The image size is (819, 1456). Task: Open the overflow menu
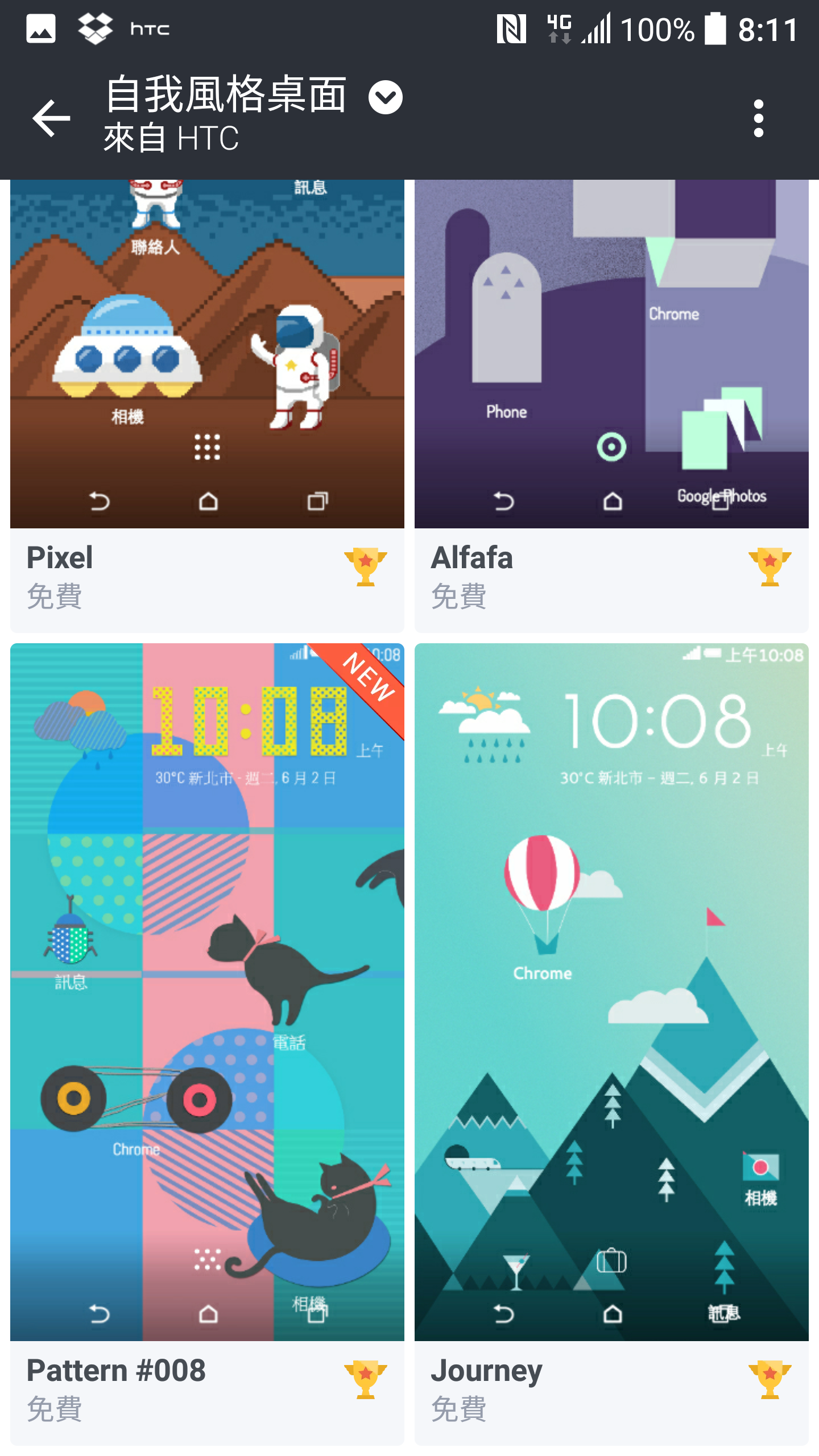point(758,118)
